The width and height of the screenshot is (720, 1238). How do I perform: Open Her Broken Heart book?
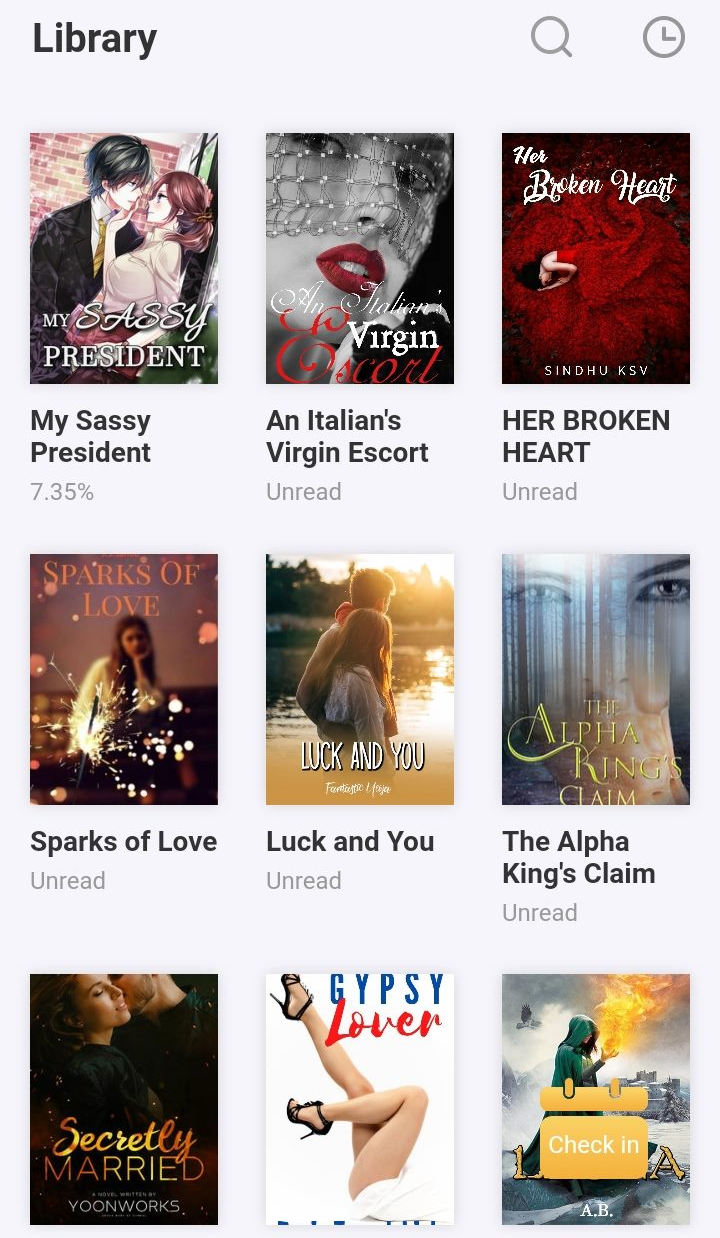pos(596,258)
